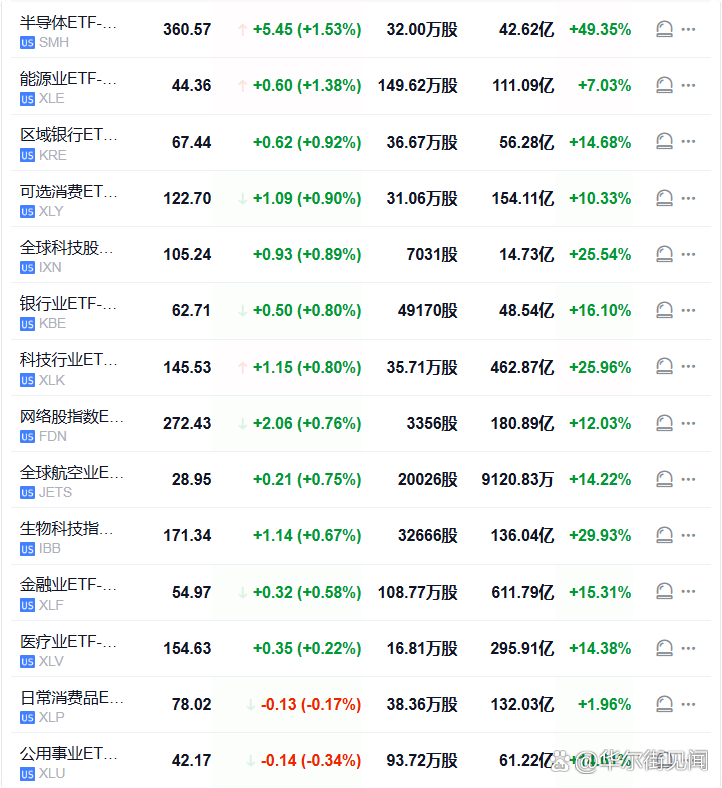Screen dimensions: 722x788
Task: Open more options for XLP
Action: [688, 705]
